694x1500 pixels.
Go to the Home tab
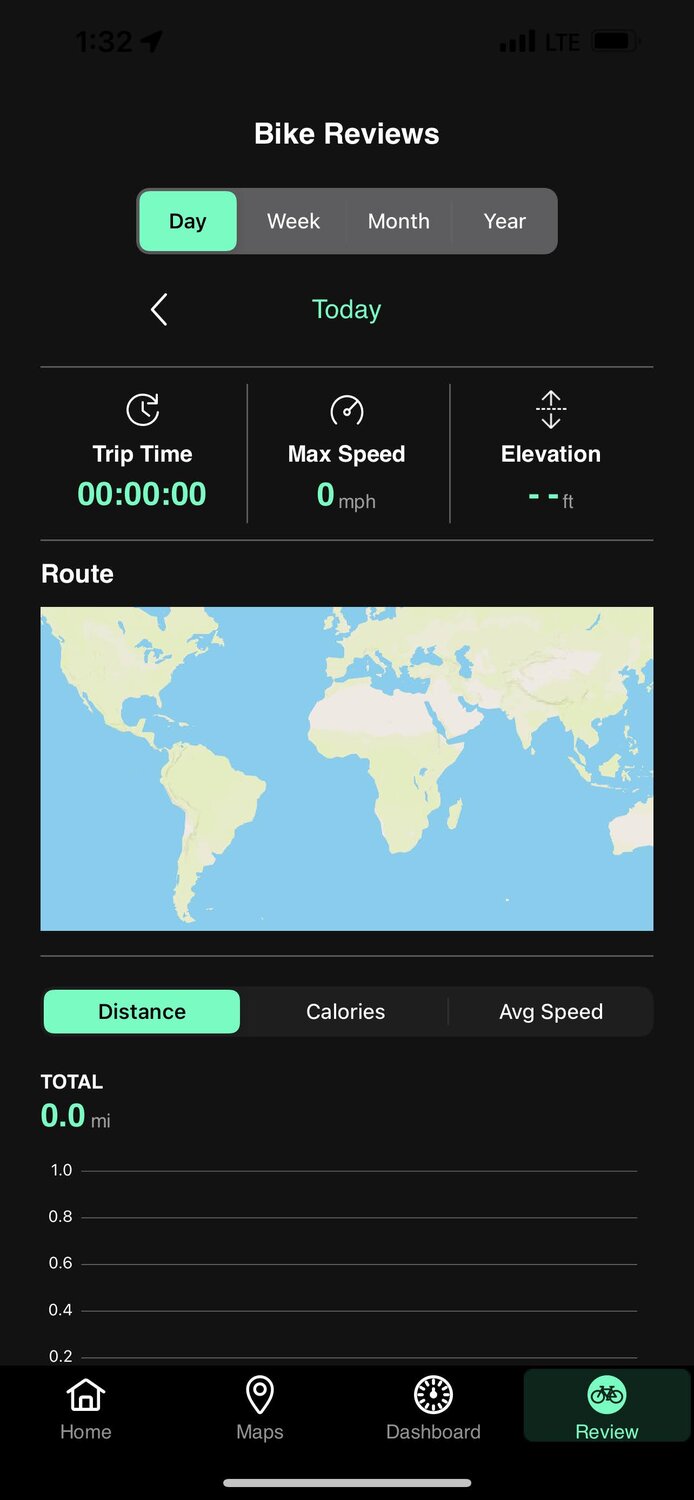tap(86, 1408)
